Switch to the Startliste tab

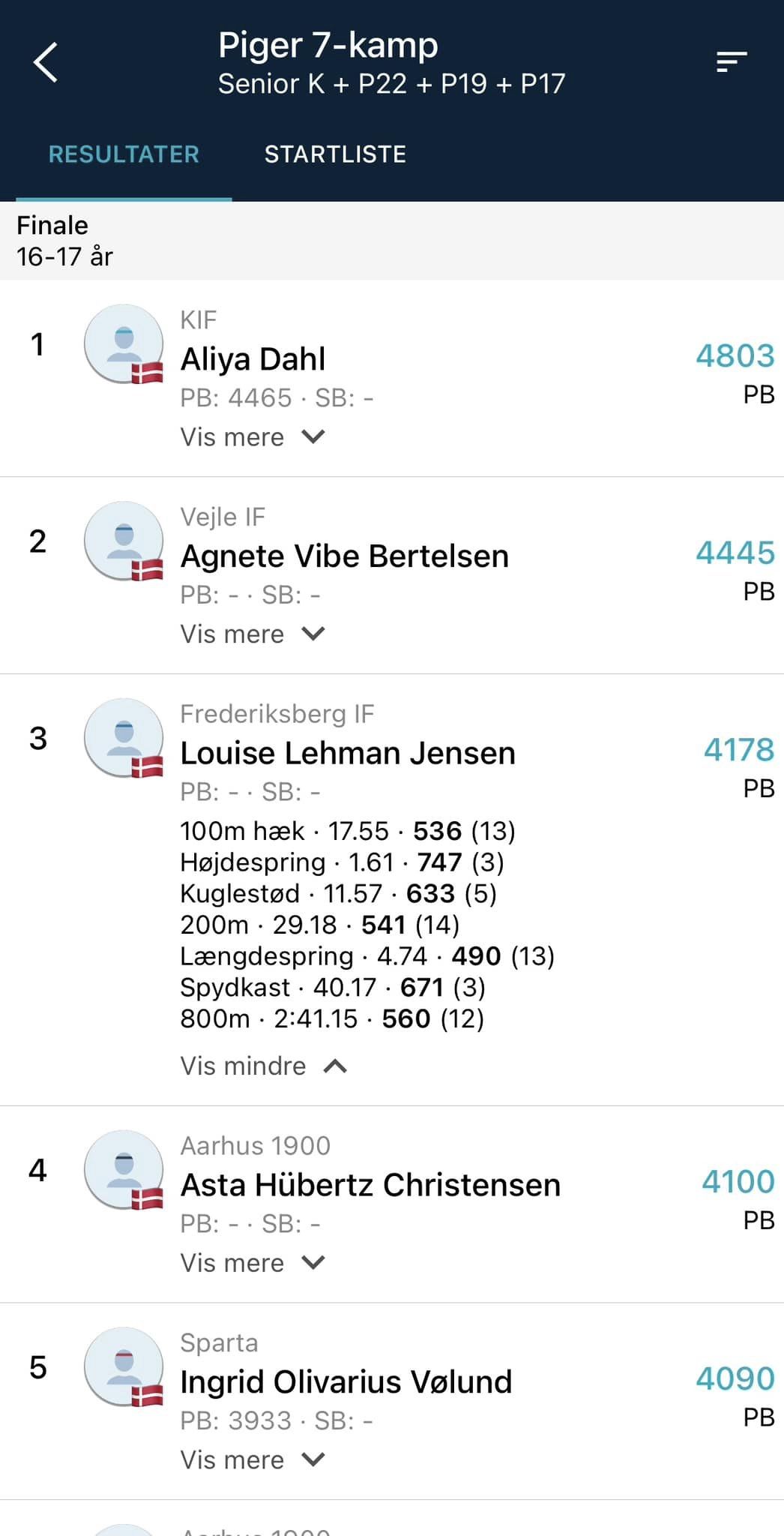pyautogui.click(x=335, y=154)
